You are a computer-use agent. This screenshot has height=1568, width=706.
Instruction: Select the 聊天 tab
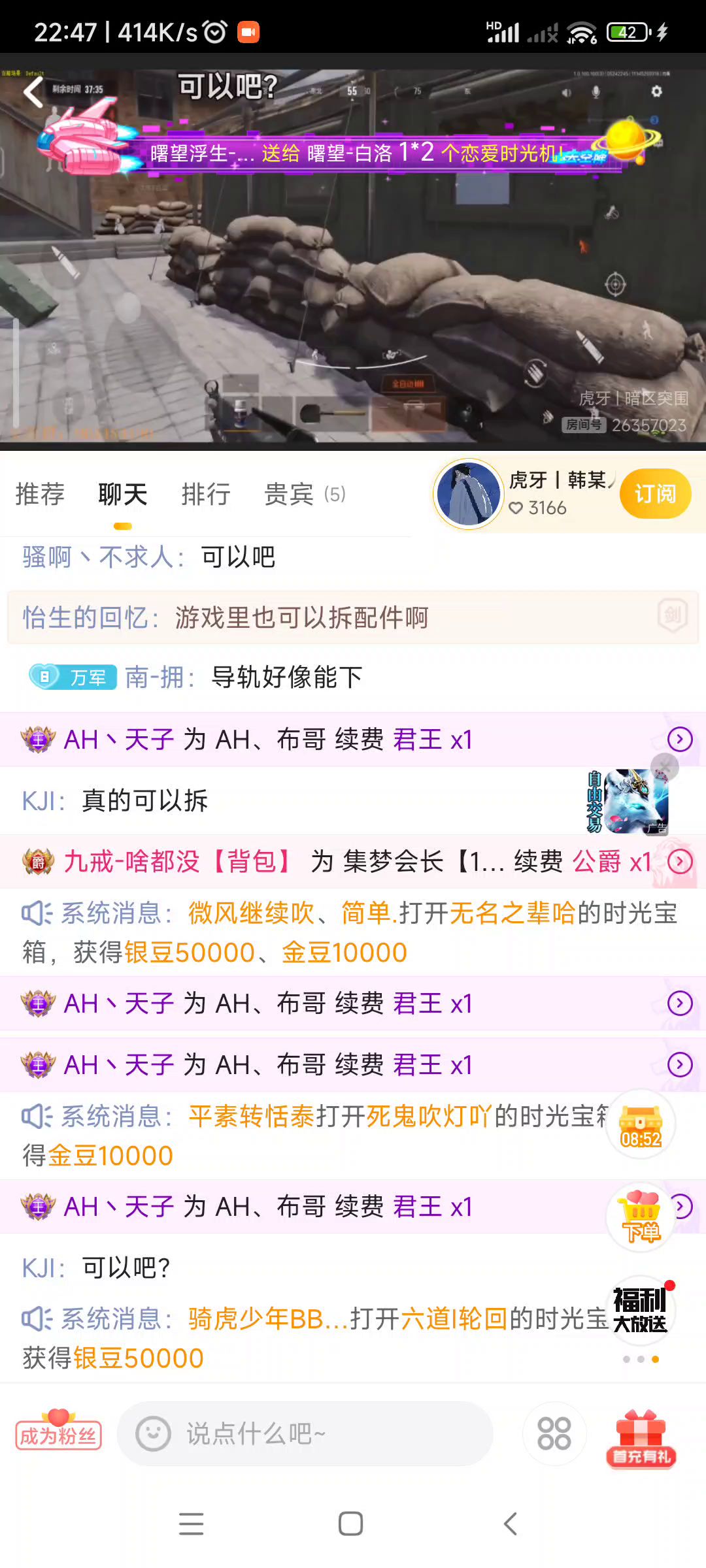(123, 494)
